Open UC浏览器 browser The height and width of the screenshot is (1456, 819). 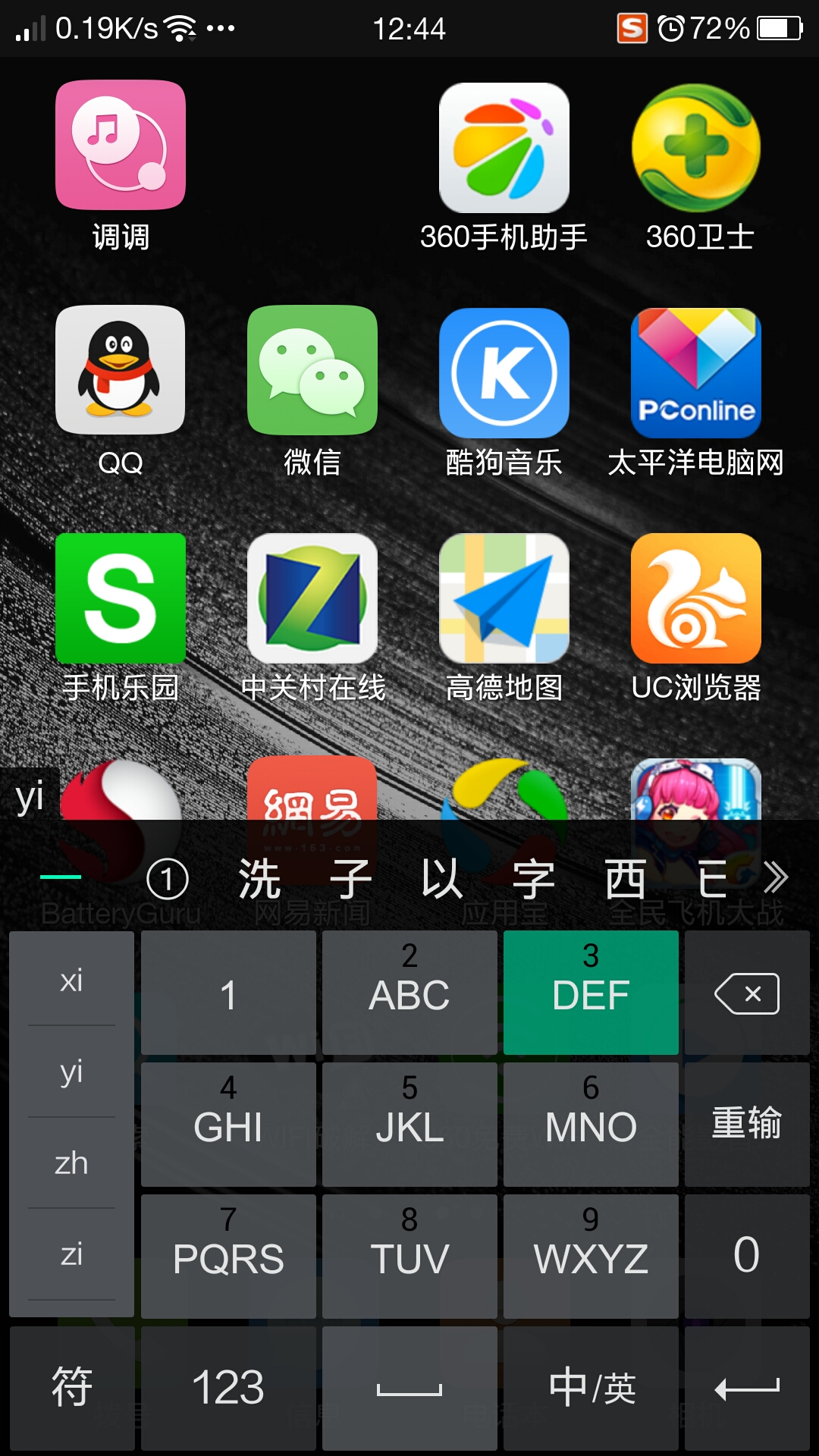pos(695,598)
